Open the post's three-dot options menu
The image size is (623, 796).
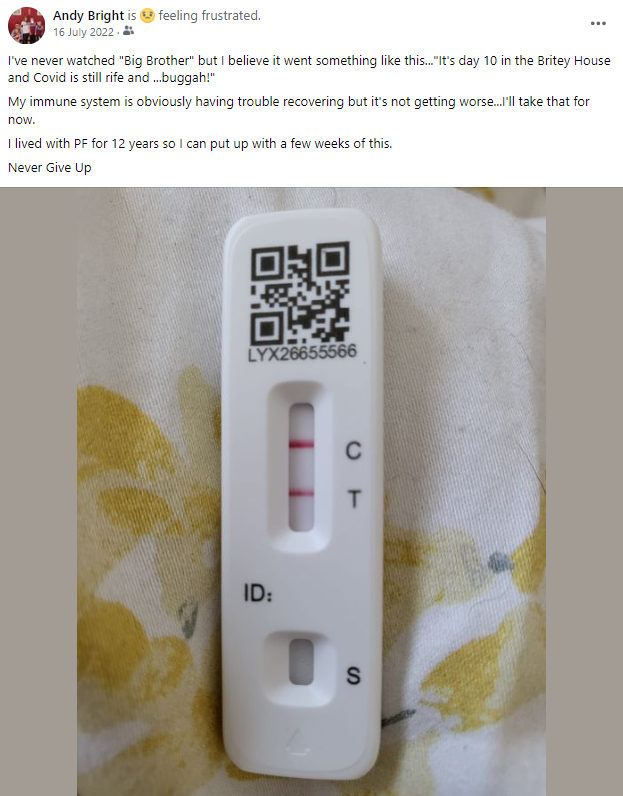(x=597, y=23)
